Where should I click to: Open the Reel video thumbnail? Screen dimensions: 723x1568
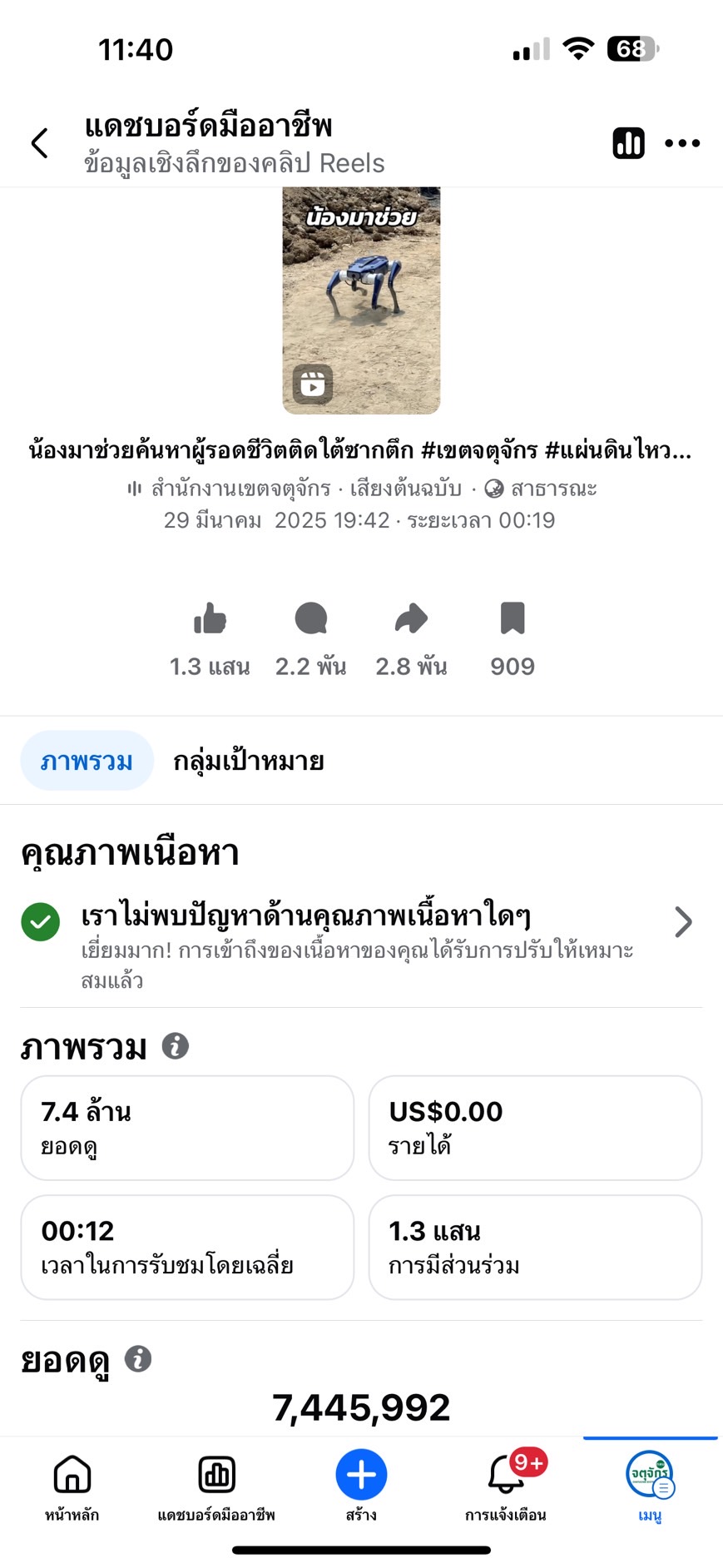[361, 300]
